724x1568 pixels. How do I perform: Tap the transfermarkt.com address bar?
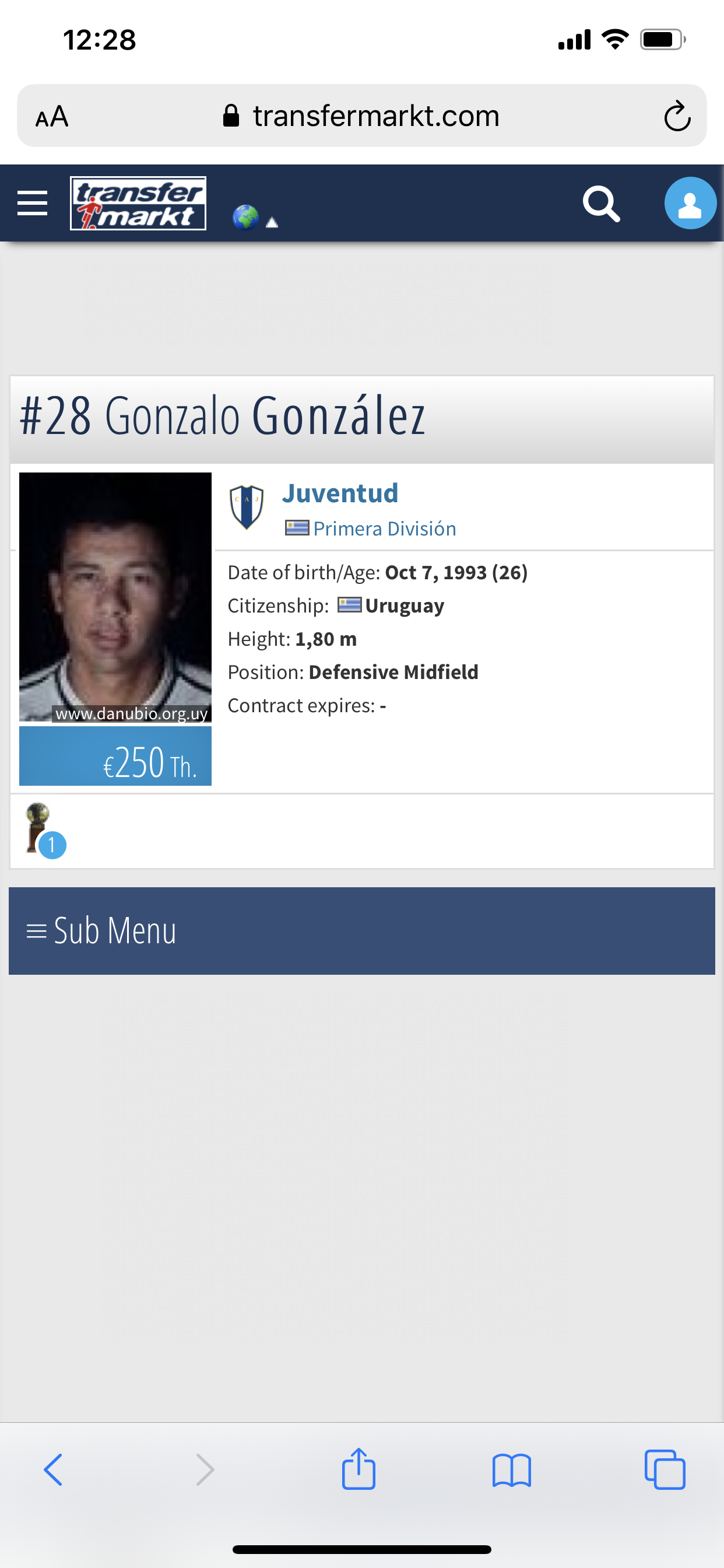pyautogui.click(x=361, y=116)
